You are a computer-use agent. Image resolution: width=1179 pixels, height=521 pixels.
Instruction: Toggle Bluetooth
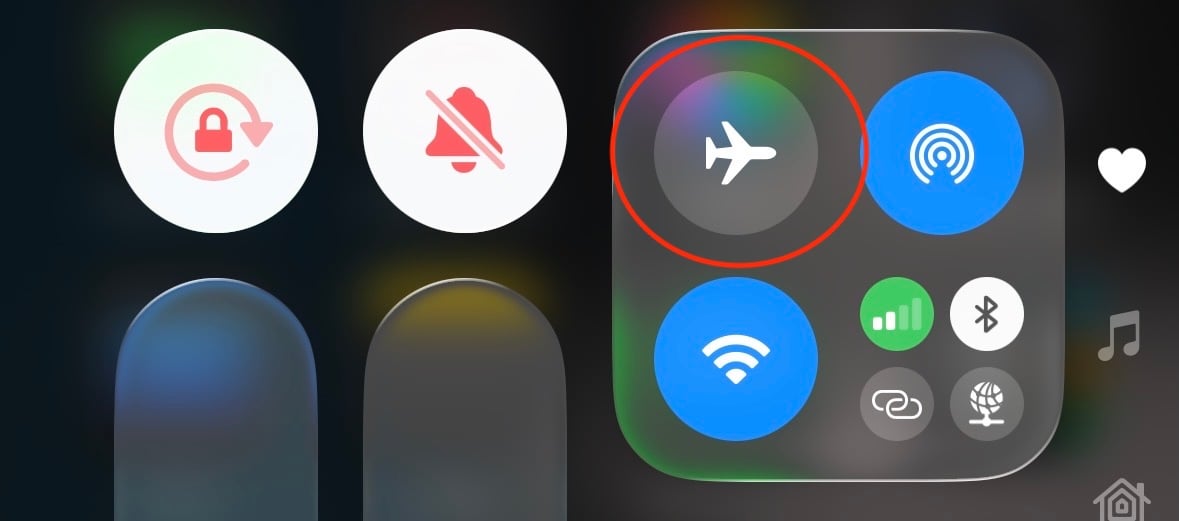(987, 314)
